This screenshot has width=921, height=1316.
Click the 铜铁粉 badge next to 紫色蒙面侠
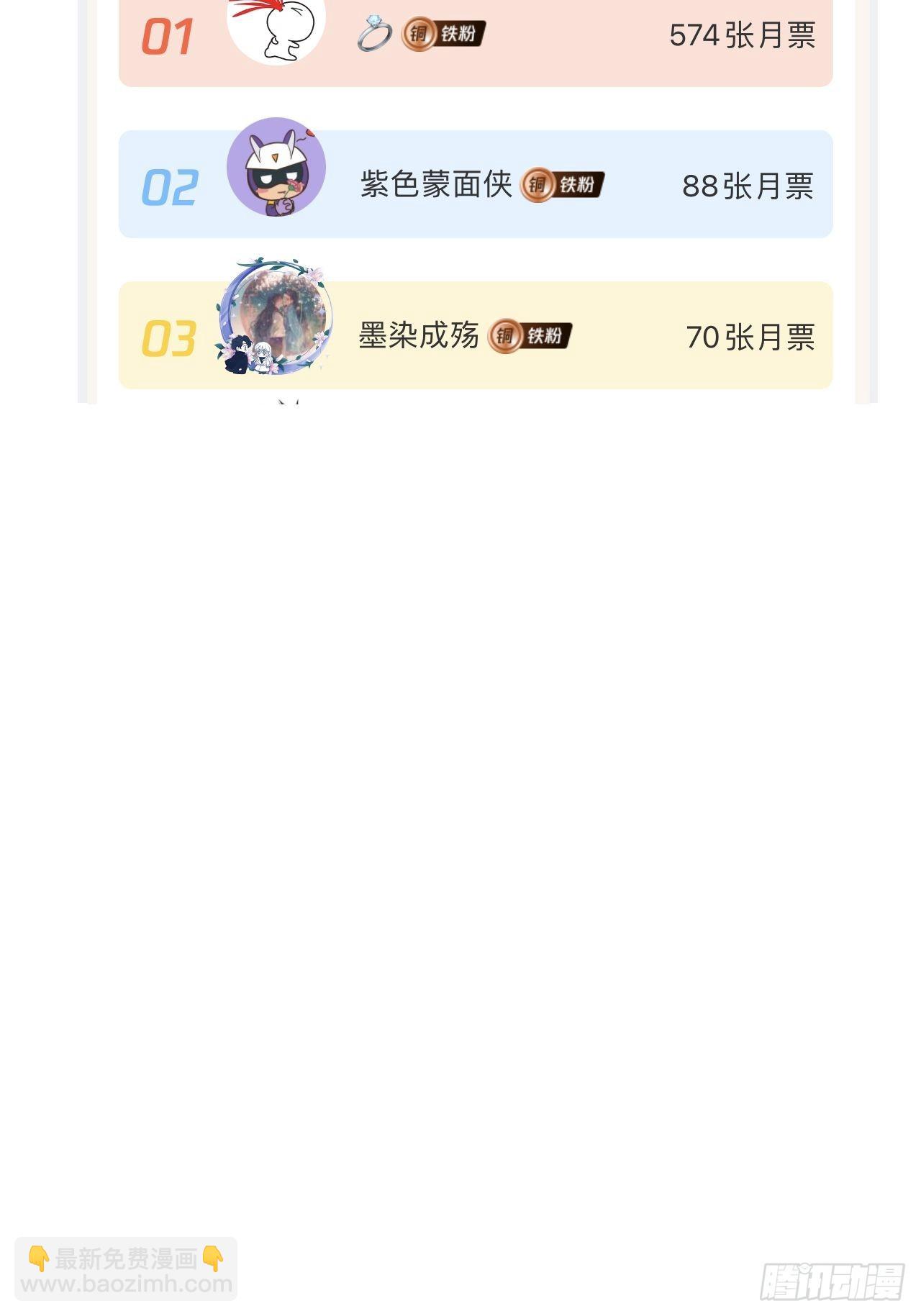tap(563, 183)
